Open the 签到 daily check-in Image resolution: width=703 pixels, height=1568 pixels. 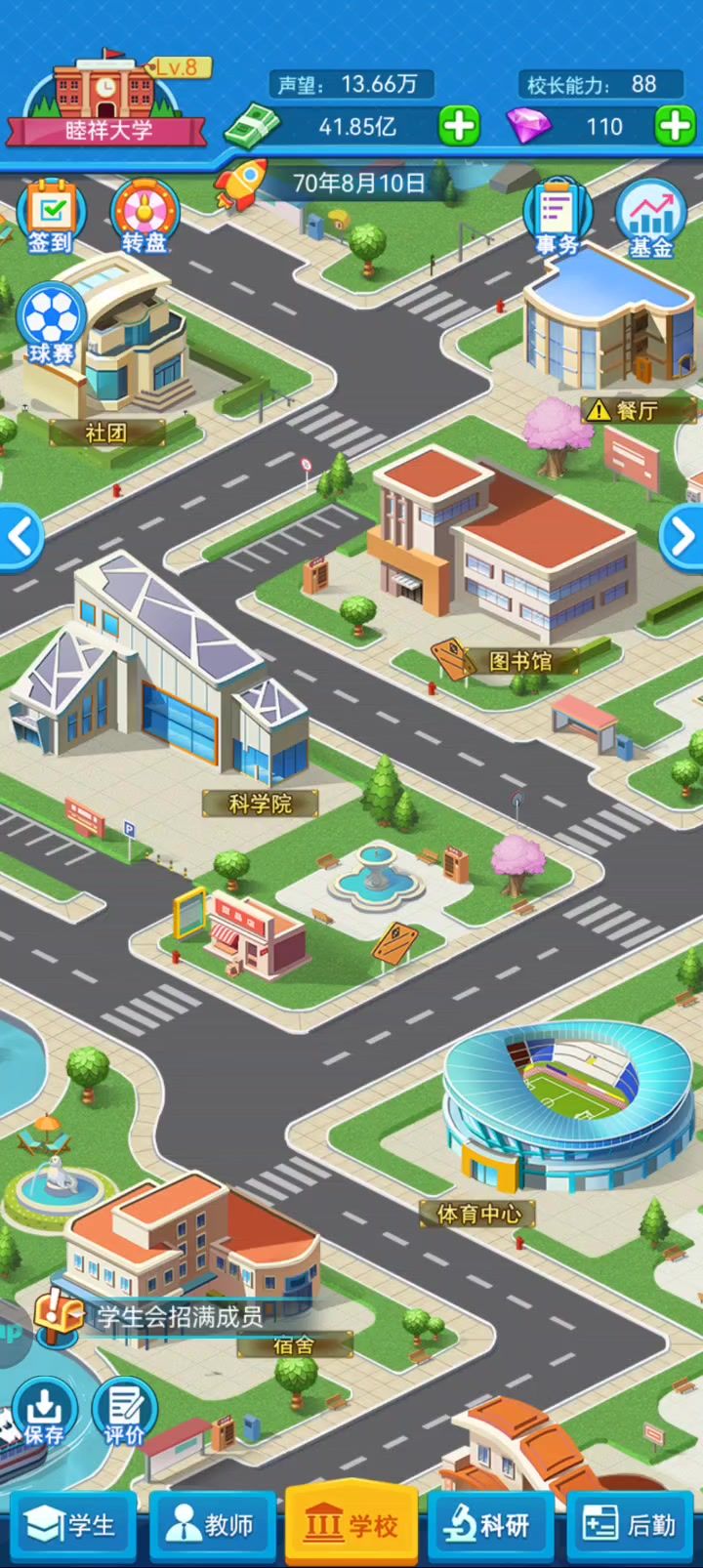point(51,217)
